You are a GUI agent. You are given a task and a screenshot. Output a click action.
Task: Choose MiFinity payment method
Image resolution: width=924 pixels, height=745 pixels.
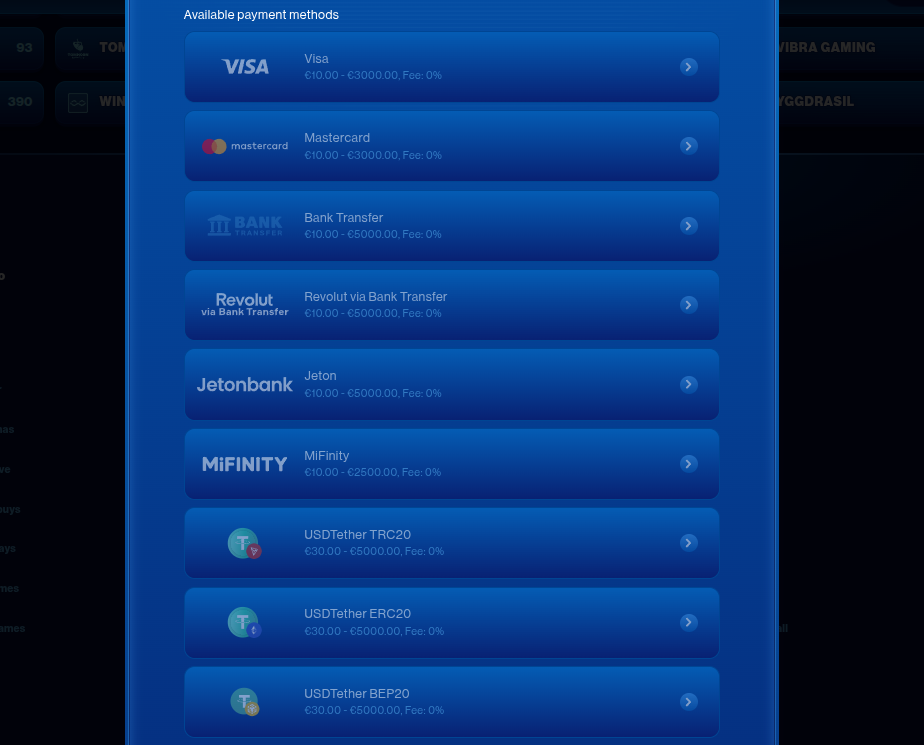pyautogui.click(x=451, y=464)
